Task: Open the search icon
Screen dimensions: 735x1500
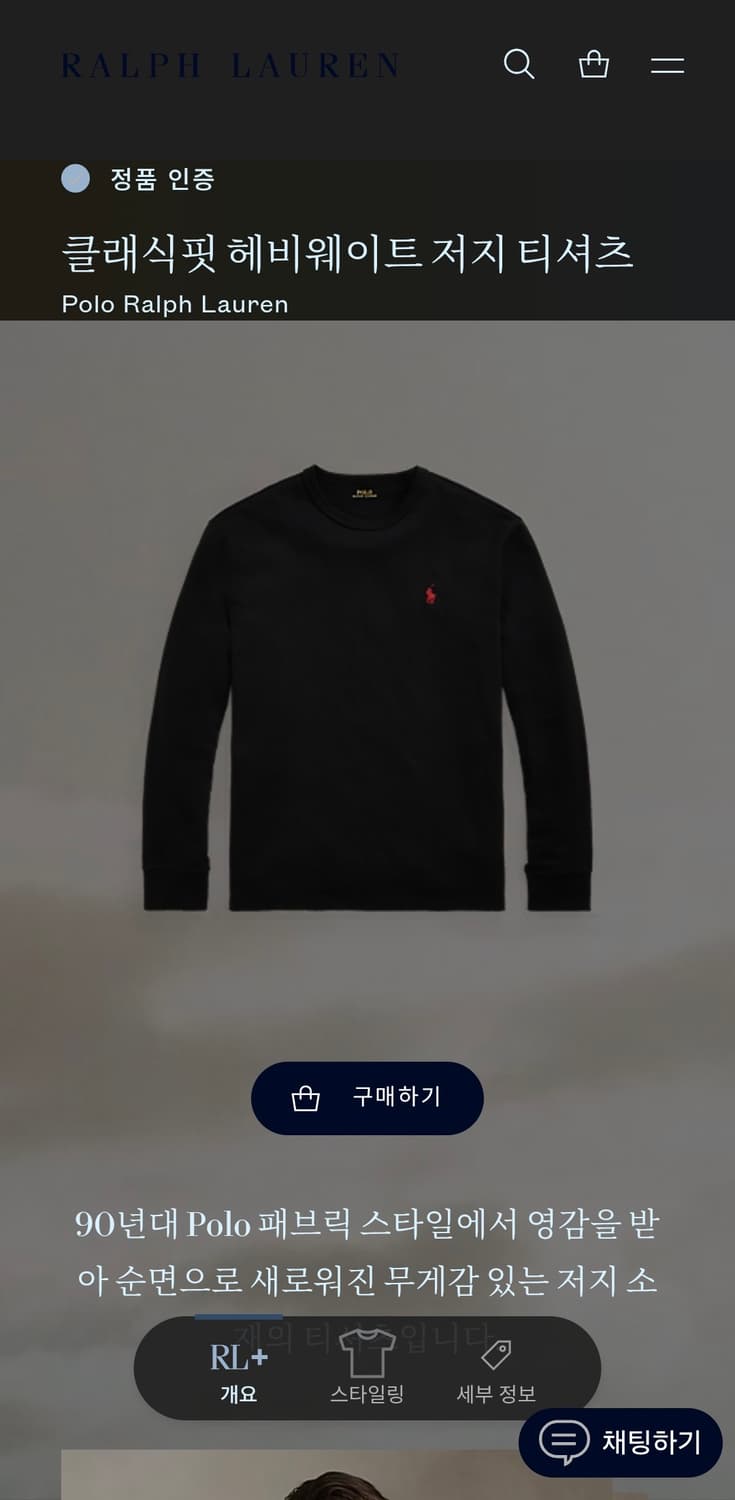Action: (x=519, y=65)
